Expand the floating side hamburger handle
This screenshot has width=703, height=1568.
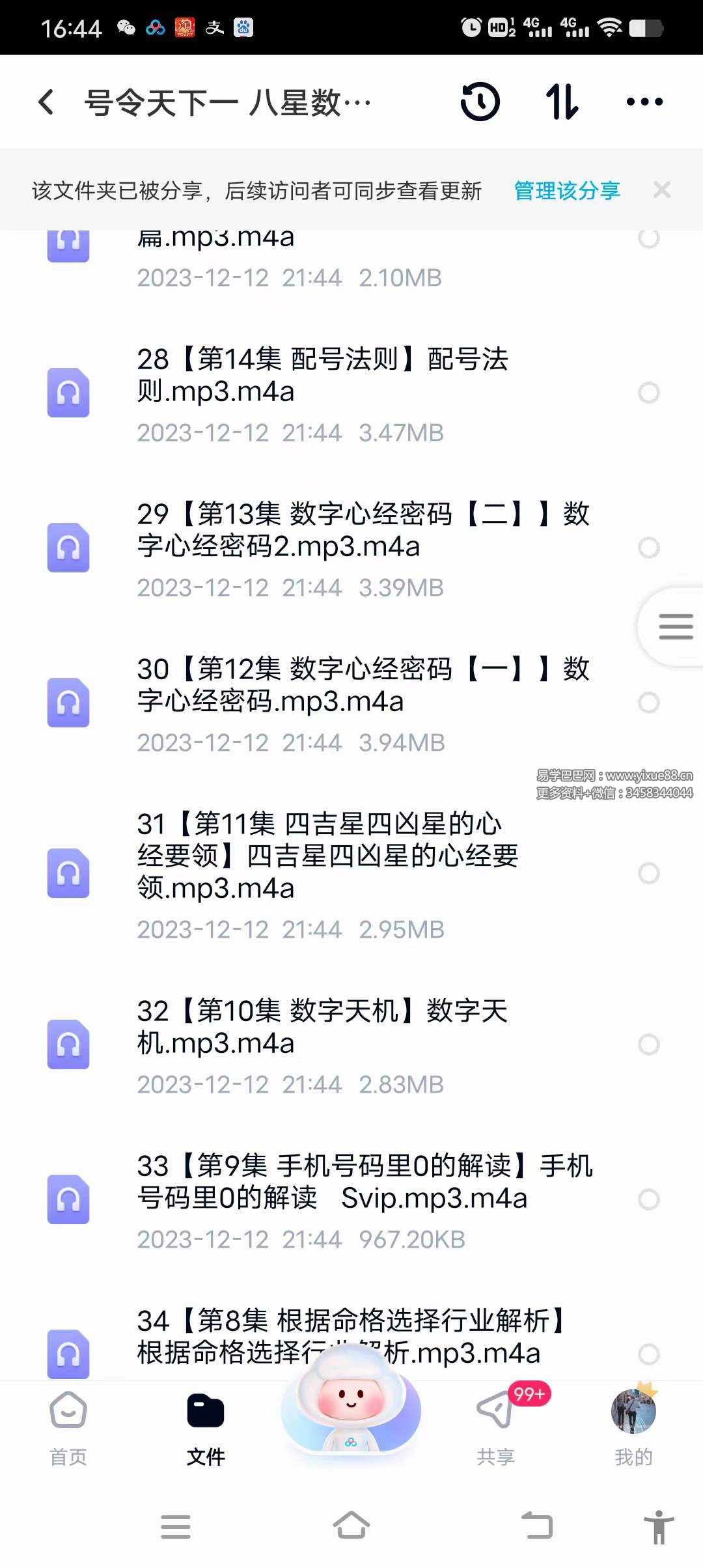[676, 626]
